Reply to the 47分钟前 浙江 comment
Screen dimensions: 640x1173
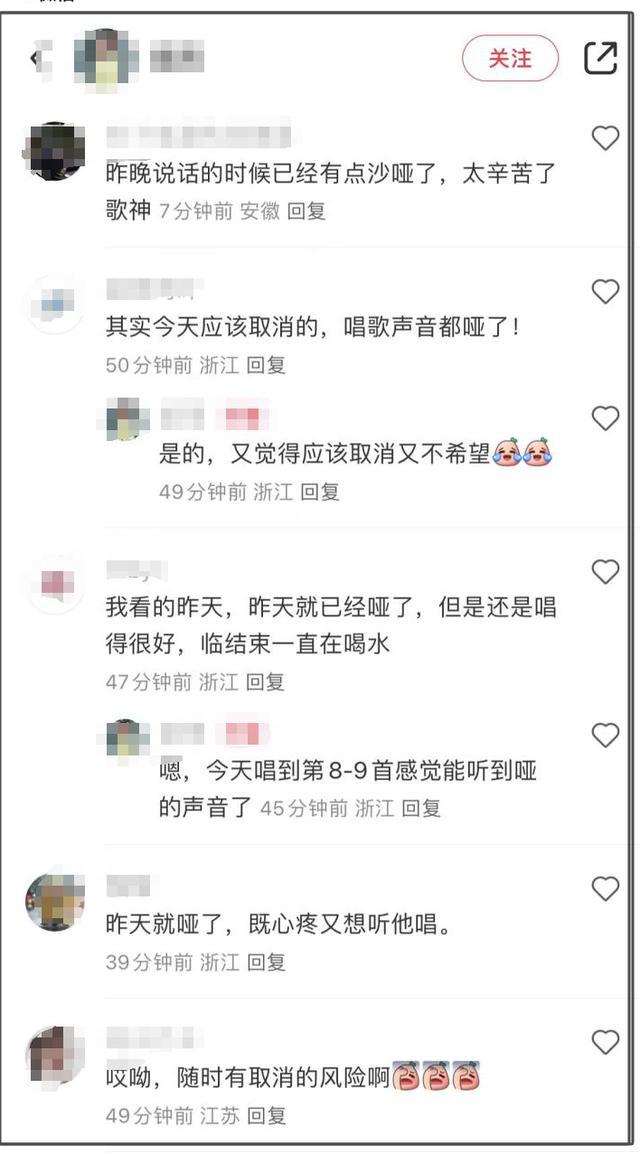click(x=266, y=682)
